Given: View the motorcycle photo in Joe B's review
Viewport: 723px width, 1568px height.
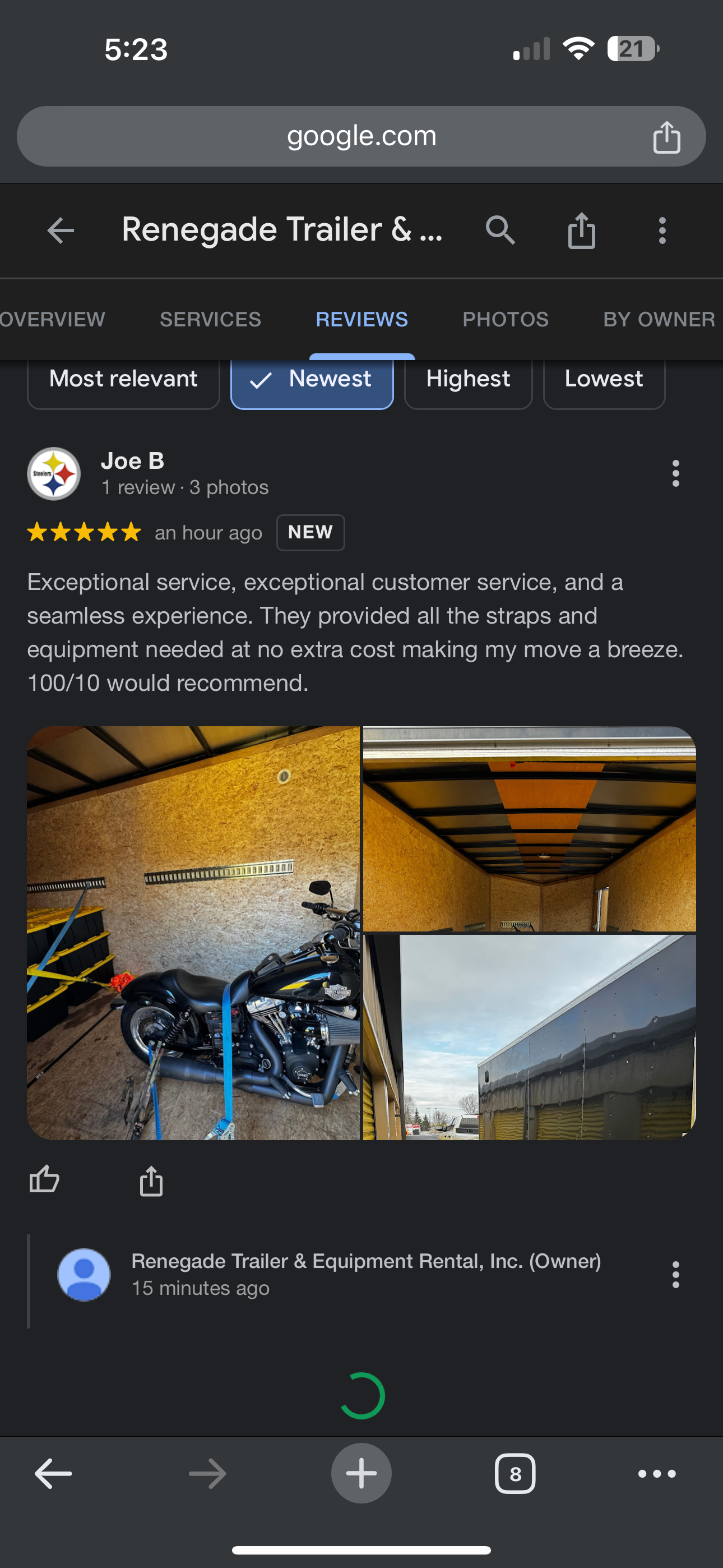Looking at the screenshot, I should point(193,933).
